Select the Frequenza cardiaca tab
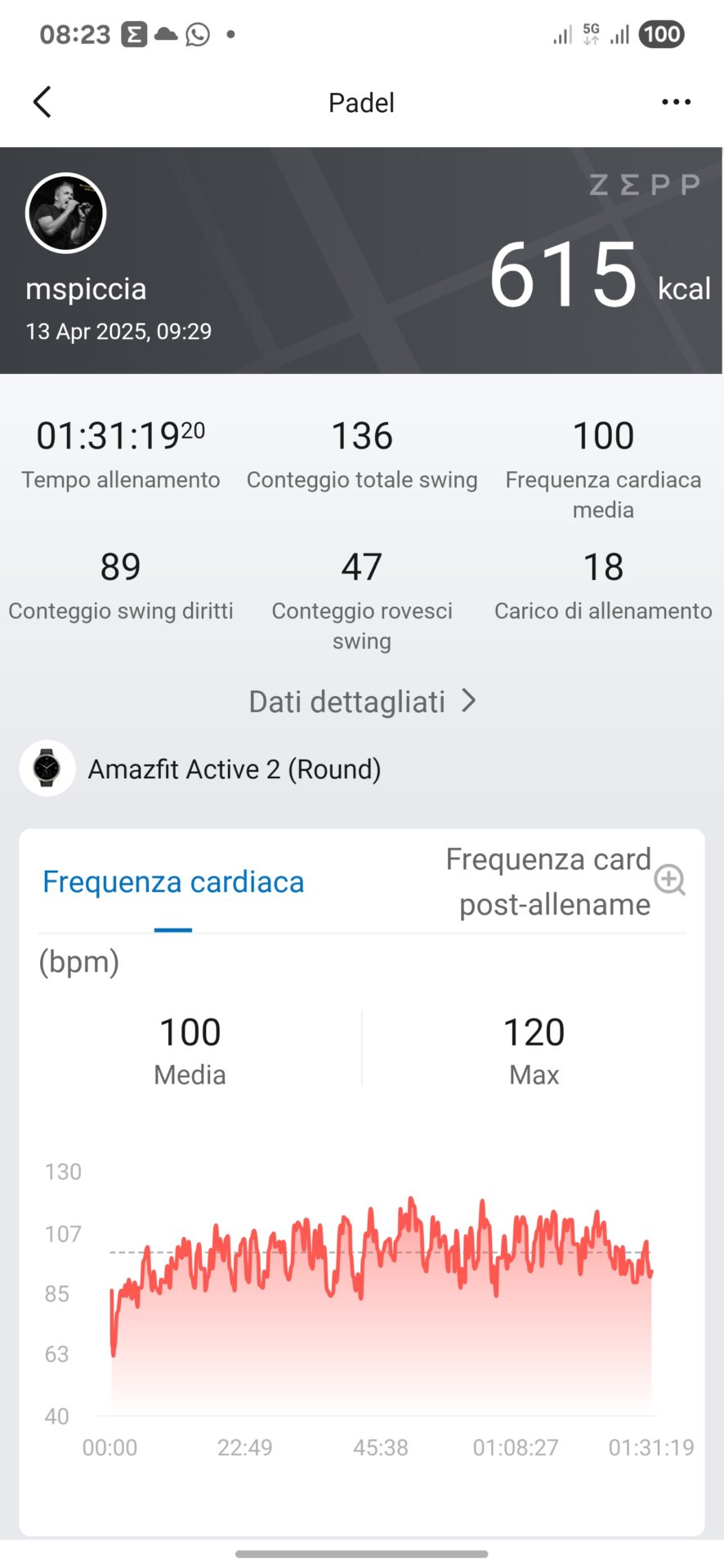Viewport: 724px width, 1568px height. coord(173,882)
